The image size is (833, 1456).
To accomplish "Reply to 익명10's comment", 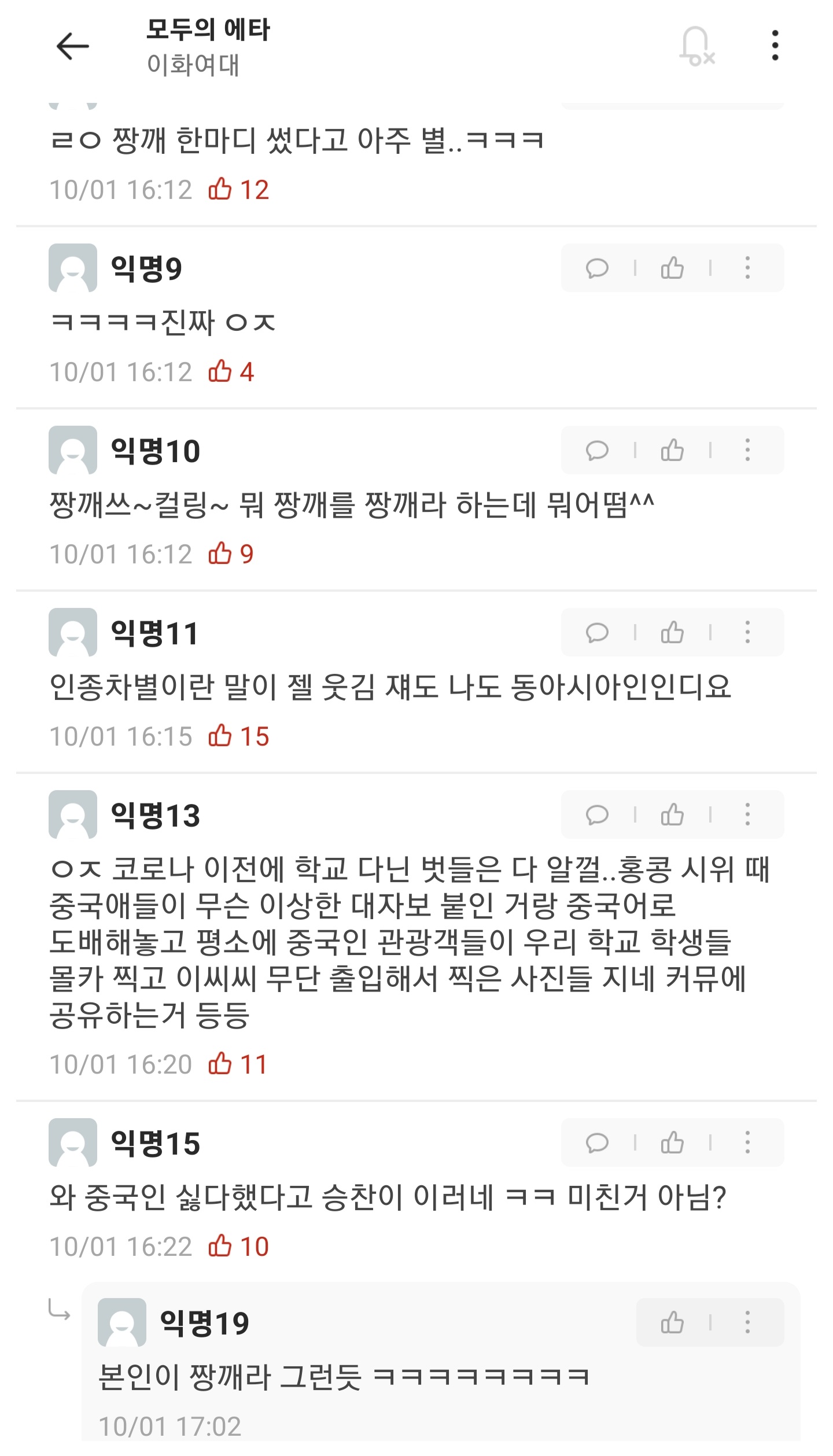I will [x=597, y=451].
